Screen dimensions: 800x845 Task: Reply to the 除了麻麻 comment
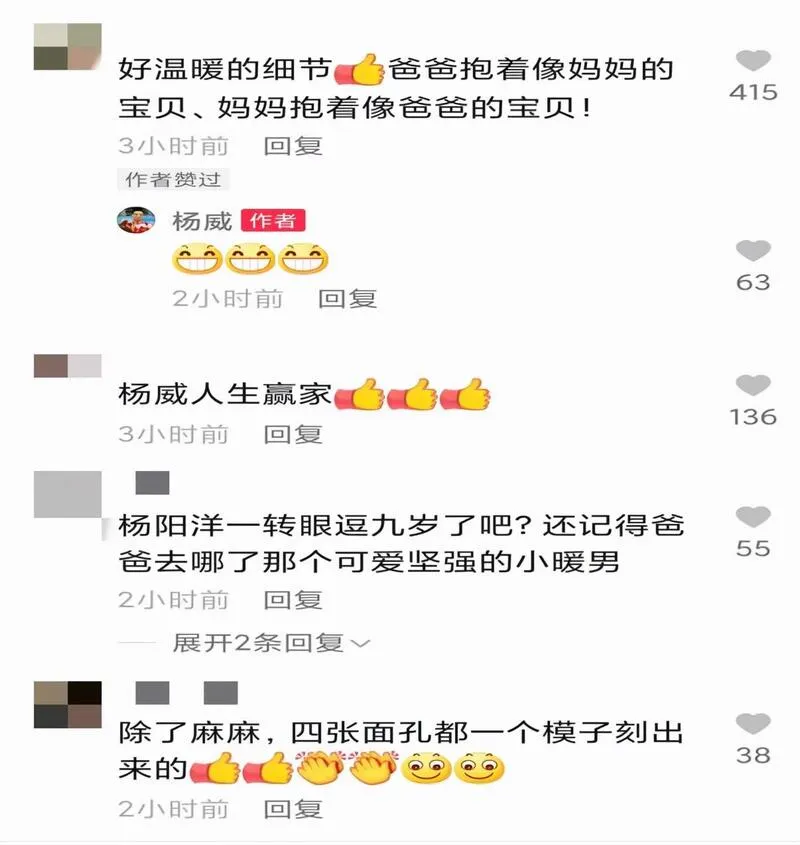[x=293, y=808]
